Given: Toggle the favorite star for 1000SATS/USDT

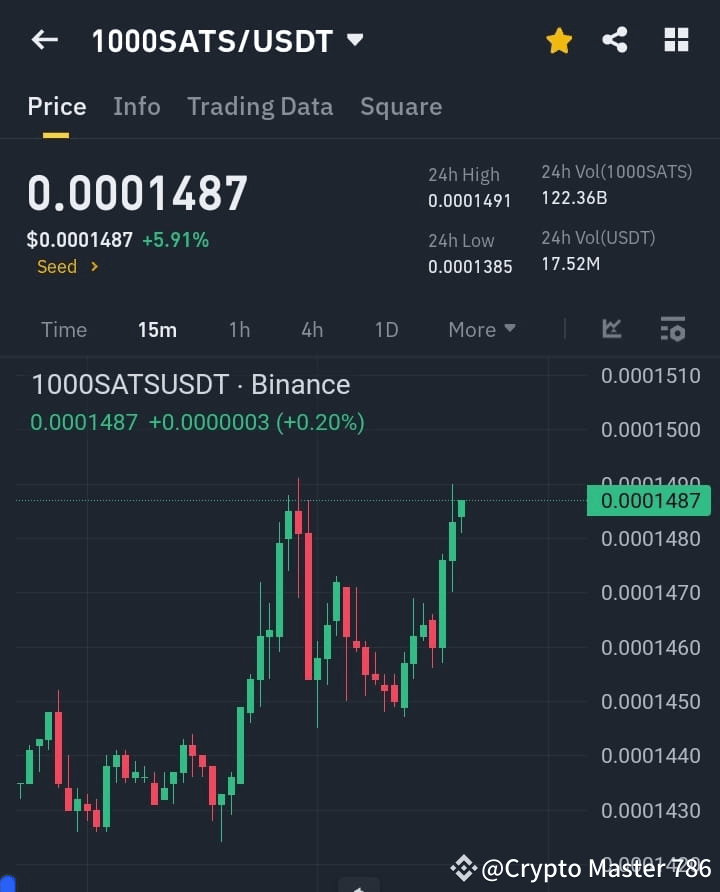Looking at the screenshot, I should point(558,40).
